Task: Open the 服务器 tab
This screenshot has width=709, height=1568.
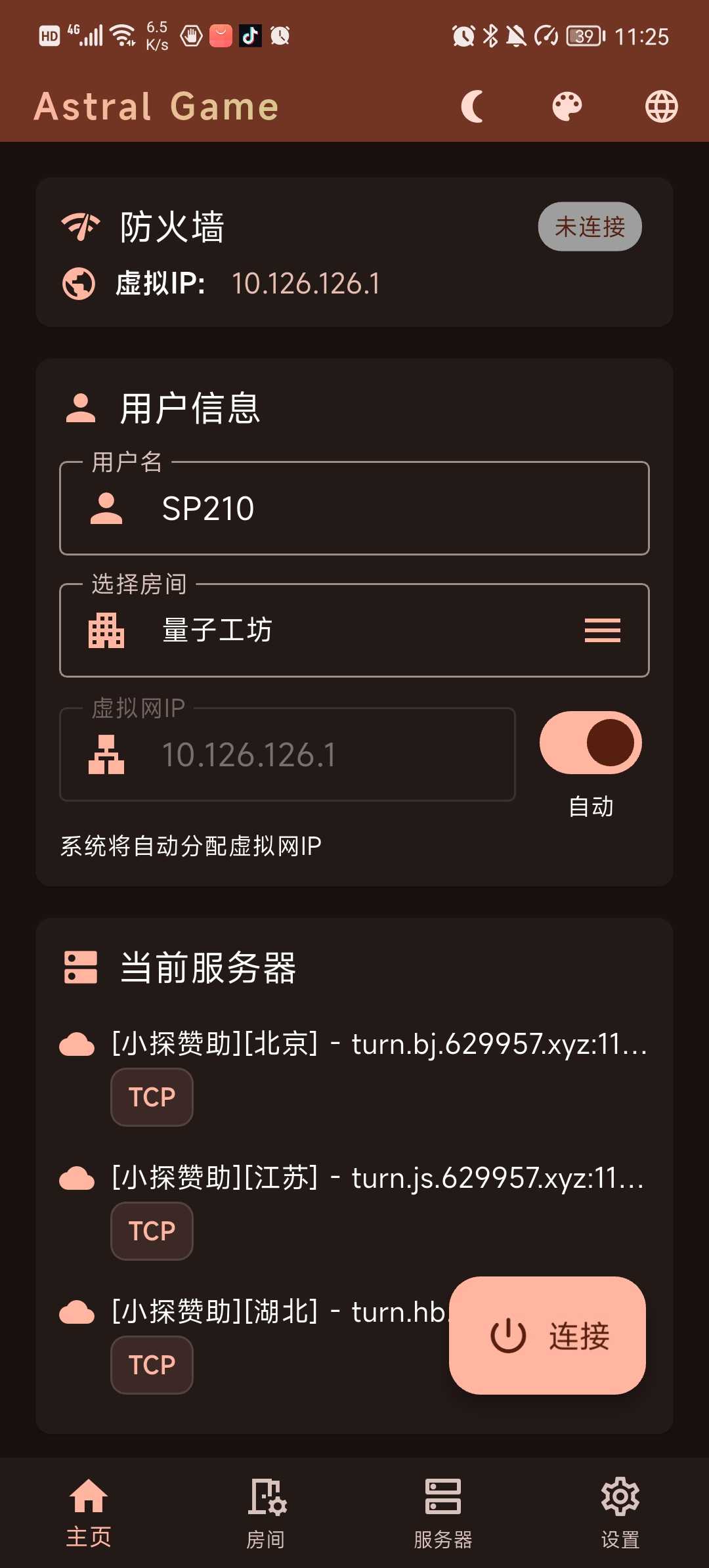Action: [x=443, y=1512]
